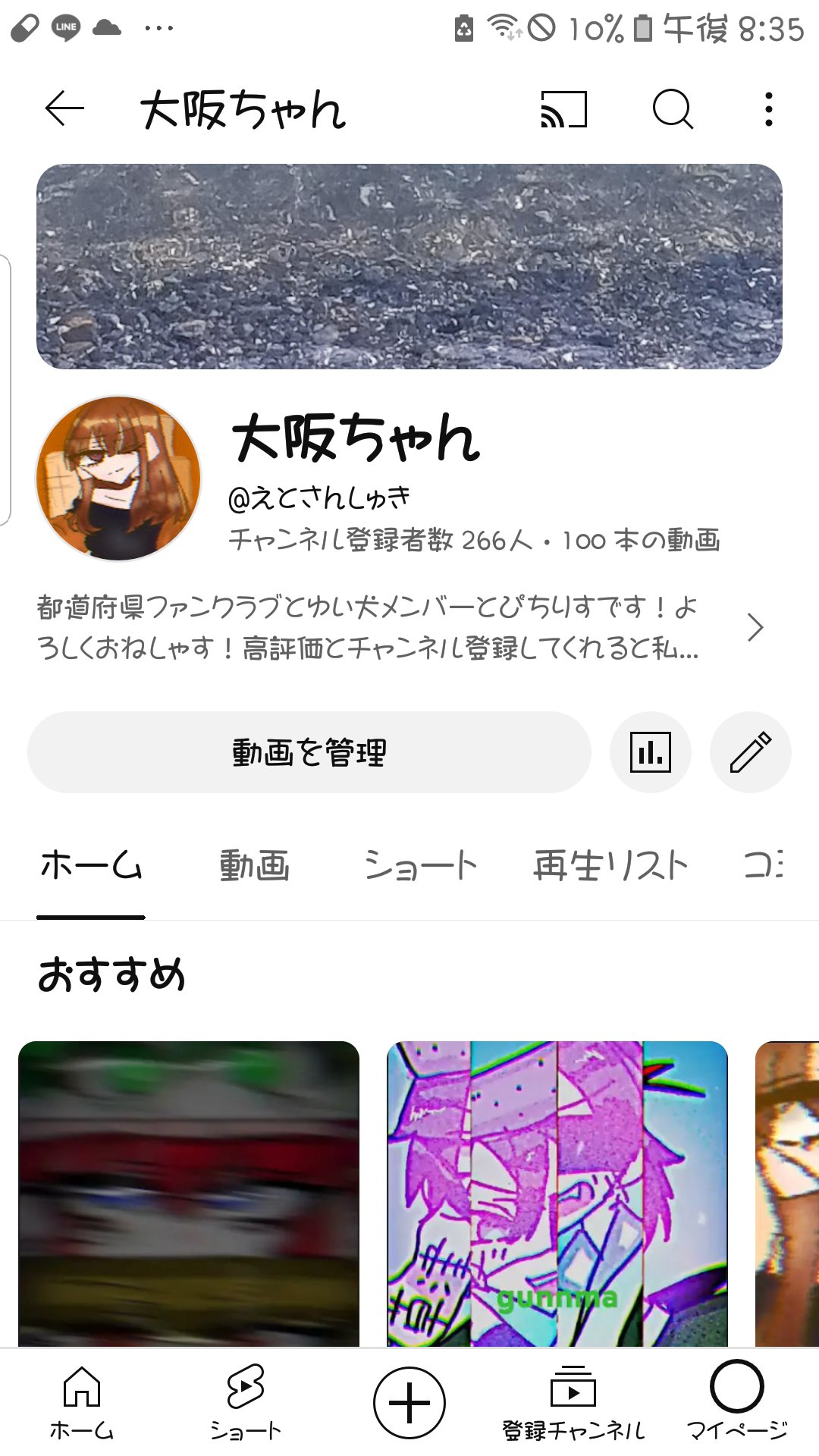Open the Cast screen icon

pyautogui.click(x=565, y=110)
